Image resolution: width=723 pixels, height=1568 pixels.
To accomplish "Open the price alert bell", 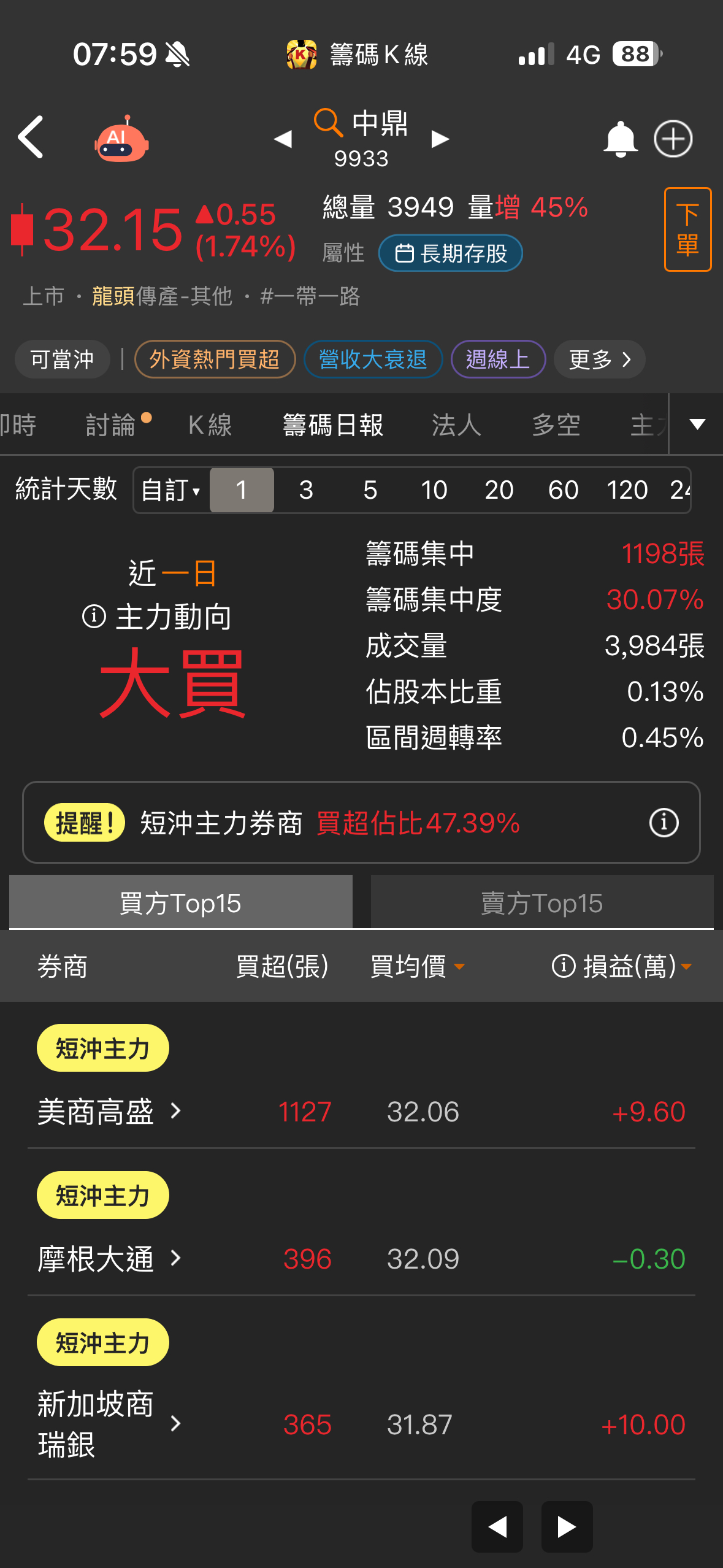I will pos(621,139).
